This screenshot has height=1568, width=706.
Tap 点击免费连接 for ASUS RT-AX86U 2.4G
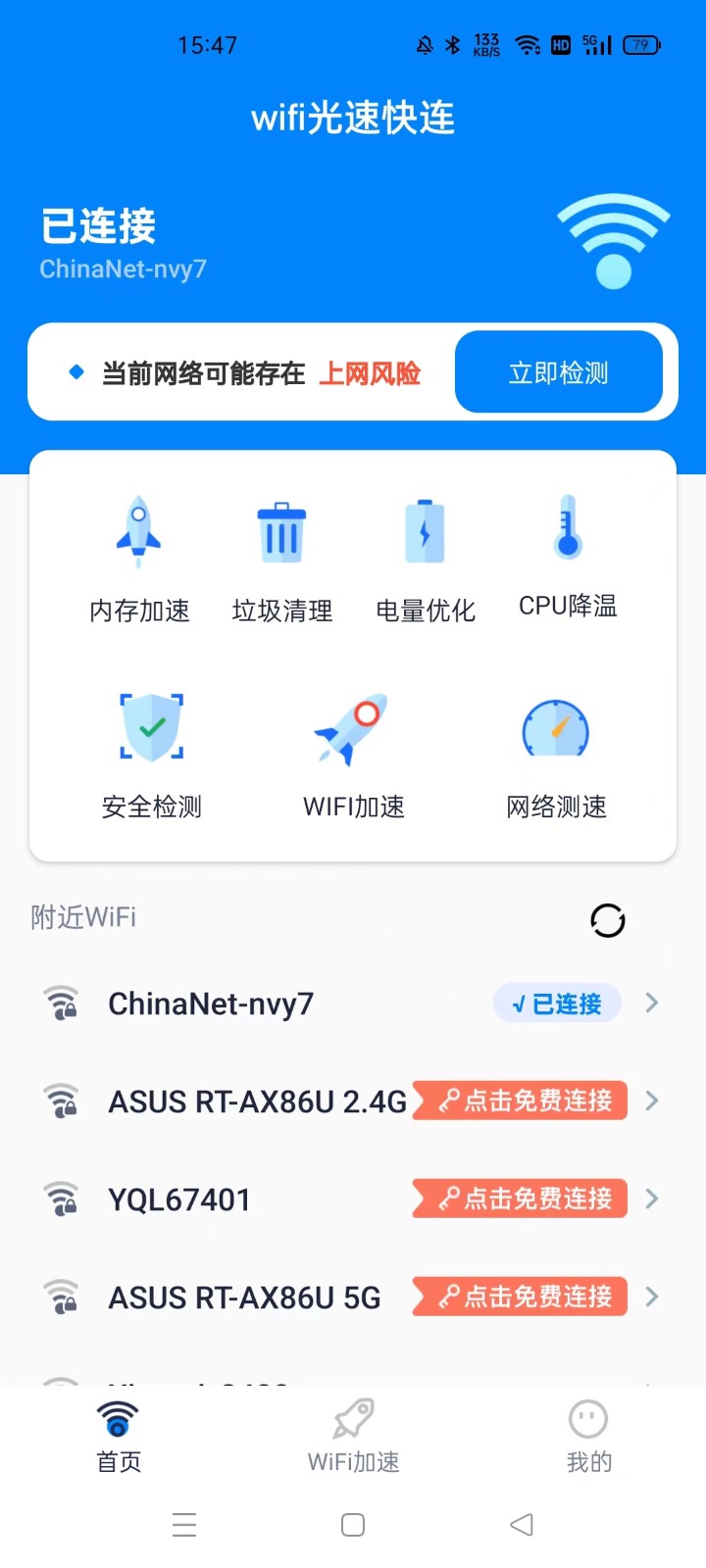[520, 1101]
